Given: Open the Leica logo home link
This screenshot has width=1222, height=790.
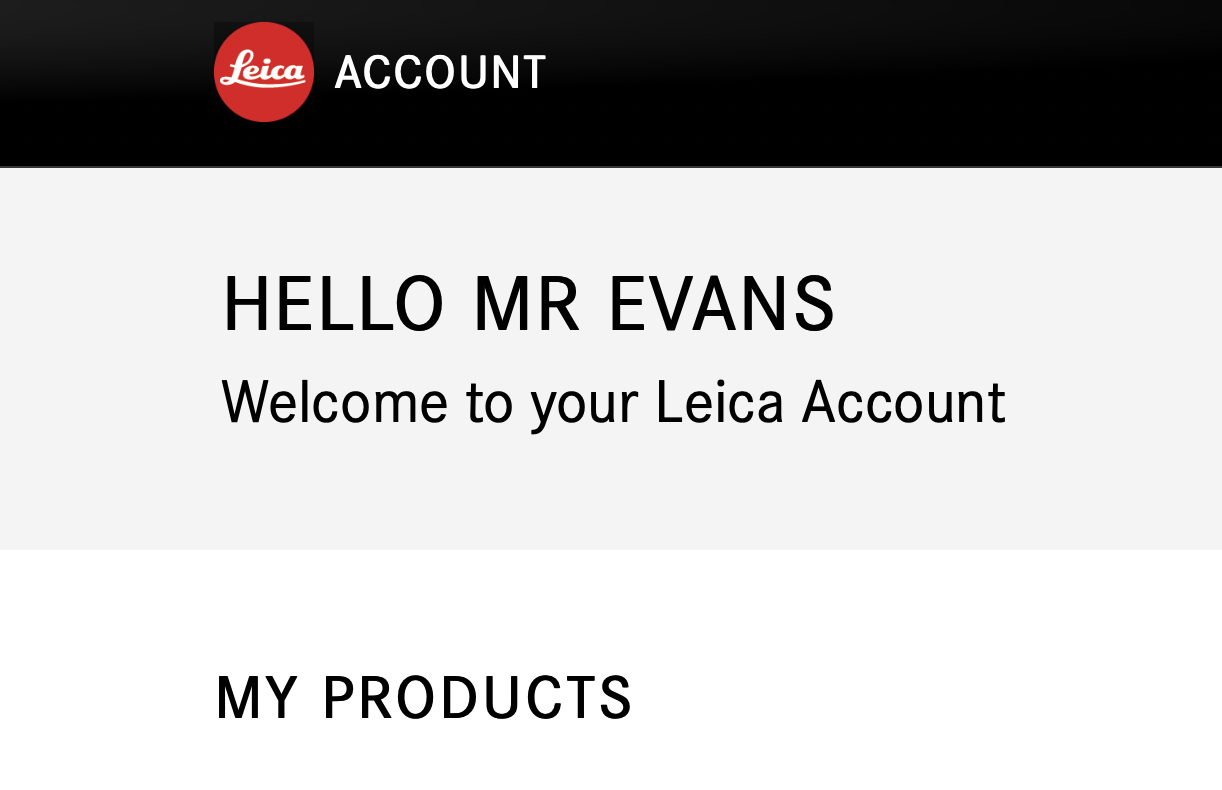Looking at the screenshot, I should pyautogui.click(x=264, y=72).
